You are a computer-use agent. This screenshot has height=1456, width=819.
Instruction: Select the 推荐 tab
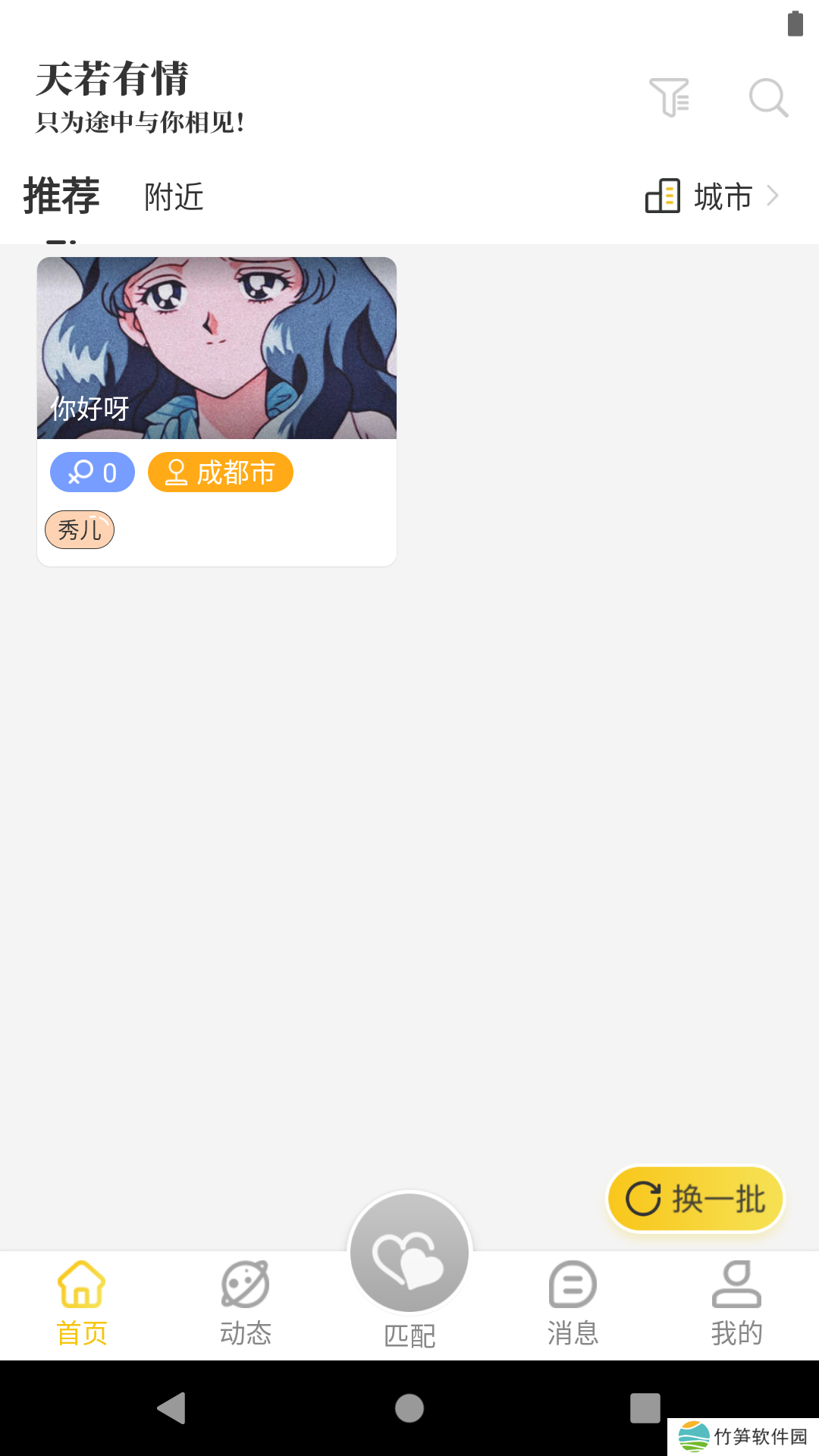61,196
